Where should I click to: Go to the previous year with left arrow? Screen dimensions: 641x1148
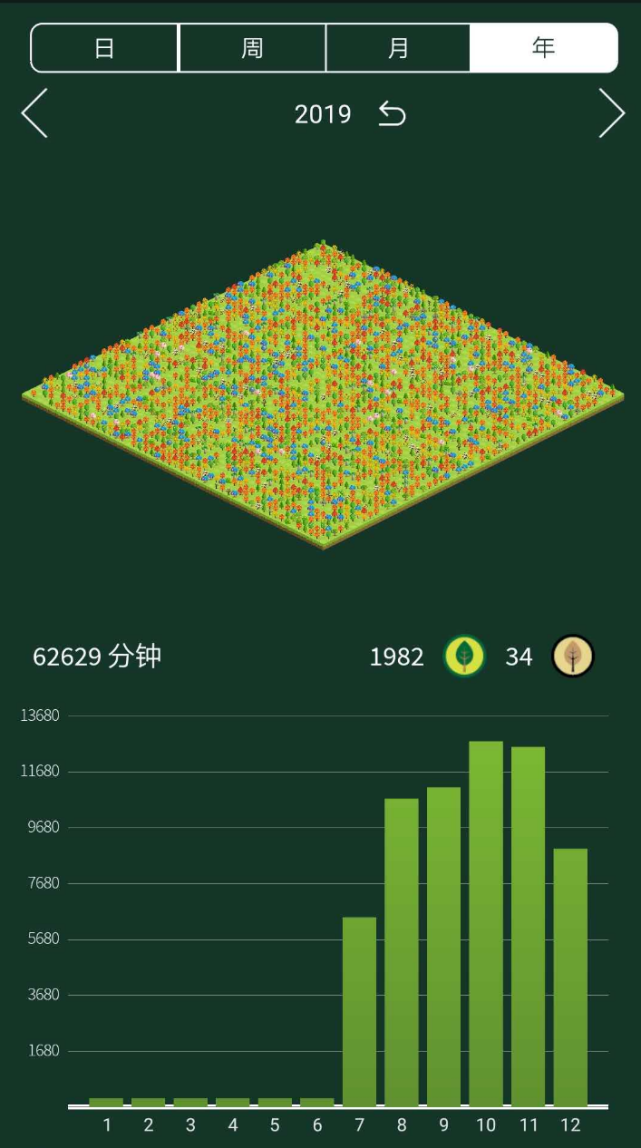tap(34, 113)
